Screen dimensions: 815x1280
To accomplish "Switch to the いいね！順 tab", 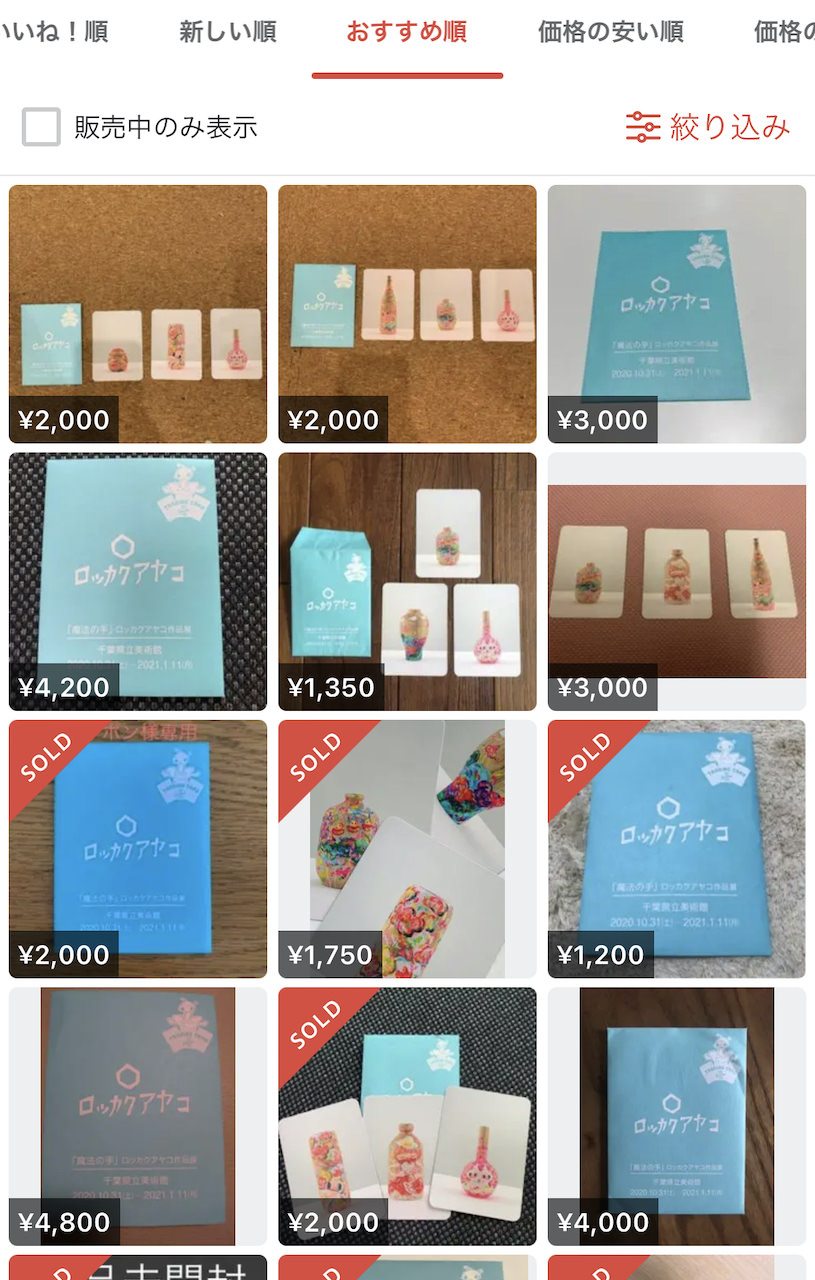I will [55, 32].
